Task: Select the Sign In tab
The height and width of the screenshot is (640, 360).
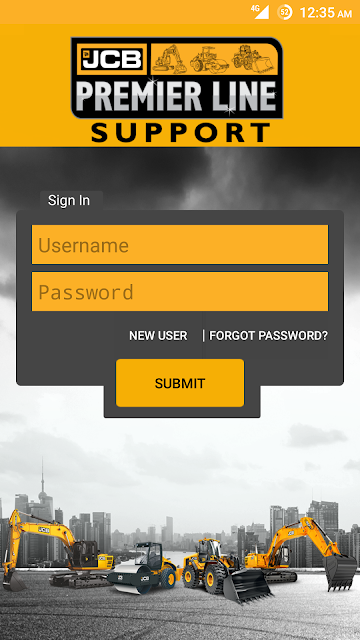Action: (71, 200)
